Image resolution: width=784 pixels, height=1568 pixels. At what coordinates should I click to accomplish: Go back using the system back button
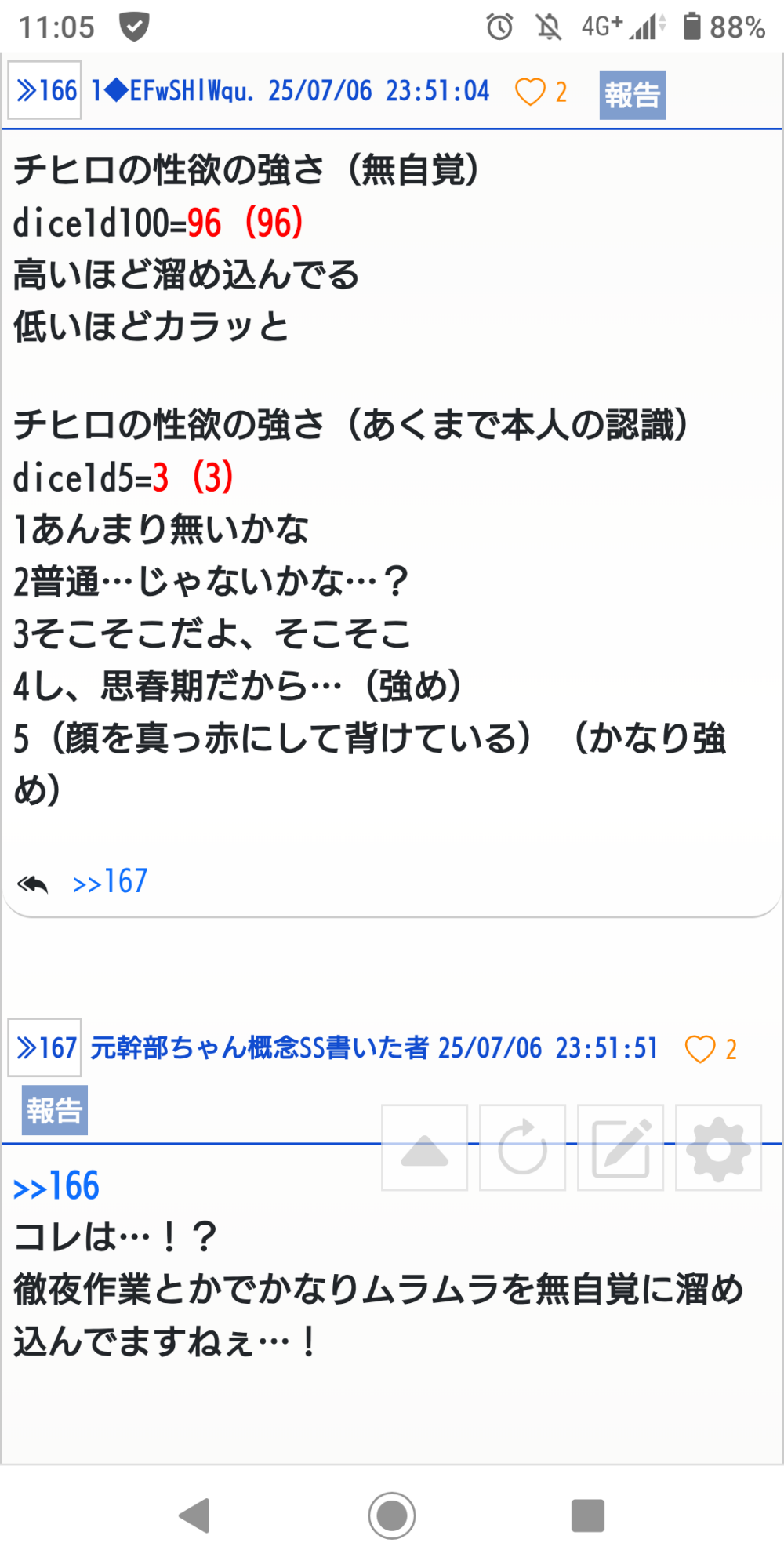195,1515
